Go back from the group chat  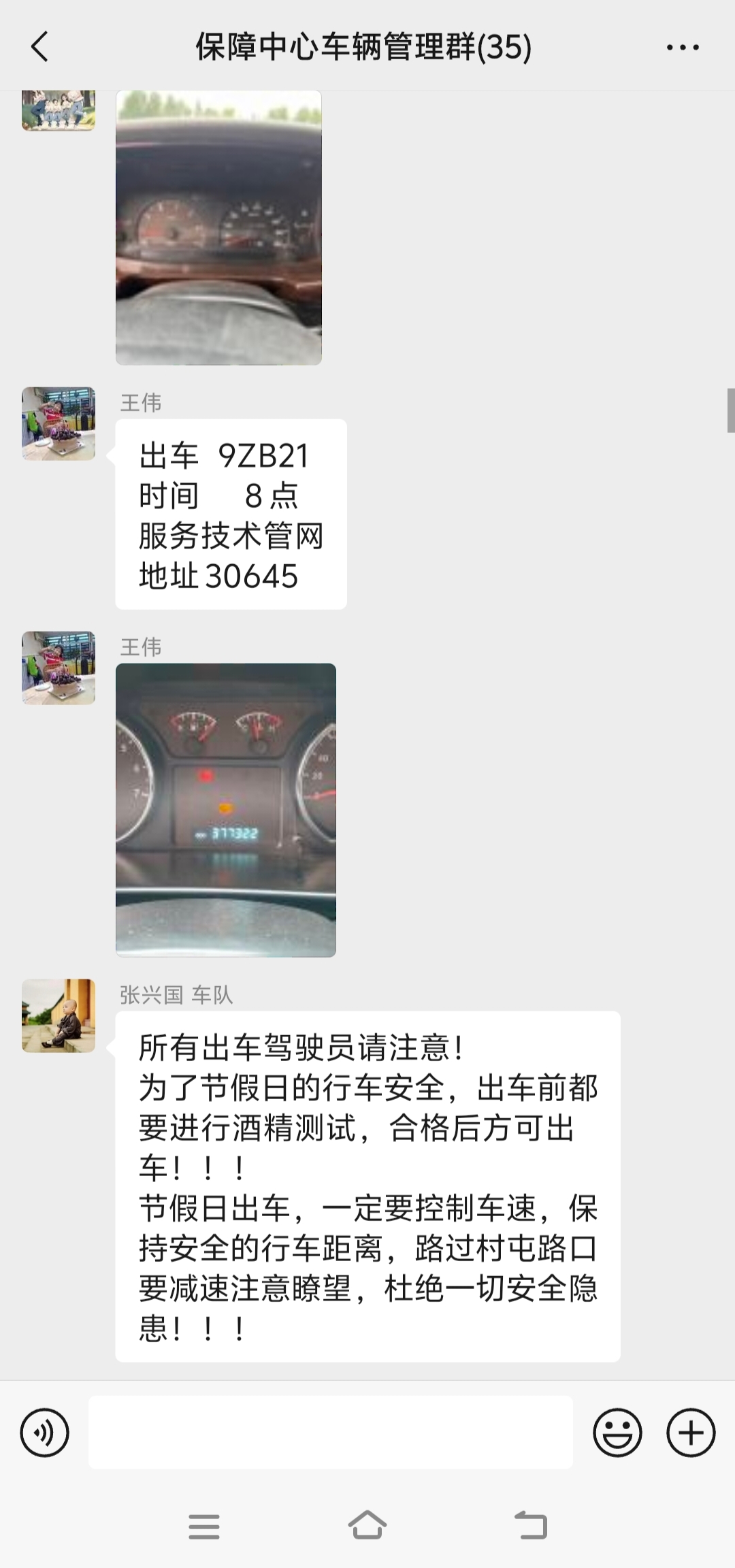[40, 47]
